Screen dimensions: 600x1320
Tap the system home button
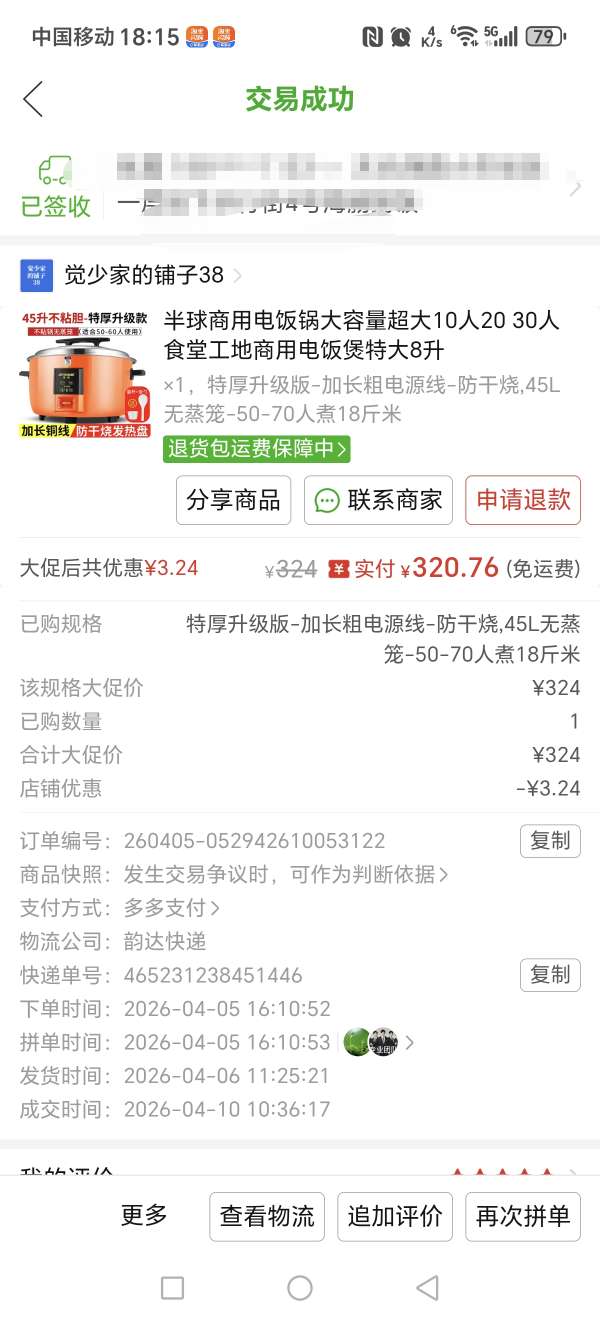point(300,1288)
